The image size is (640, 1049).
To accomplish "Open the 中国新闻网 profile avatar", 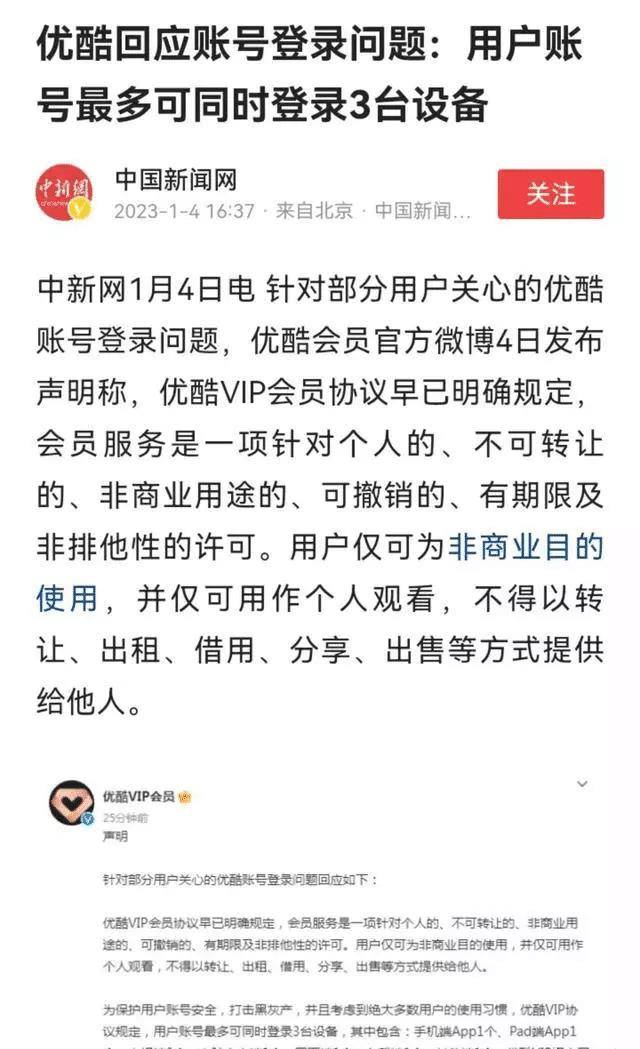I will pyautogui.click(x=65, y=192).
